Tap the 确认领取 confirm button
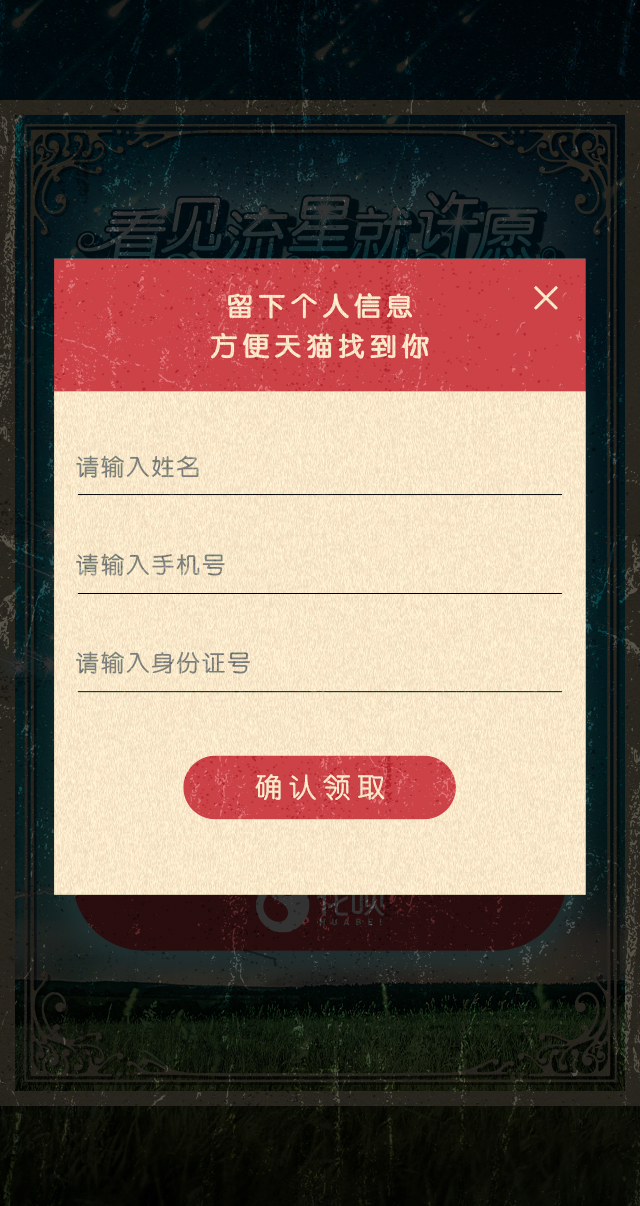 point(319,787)
